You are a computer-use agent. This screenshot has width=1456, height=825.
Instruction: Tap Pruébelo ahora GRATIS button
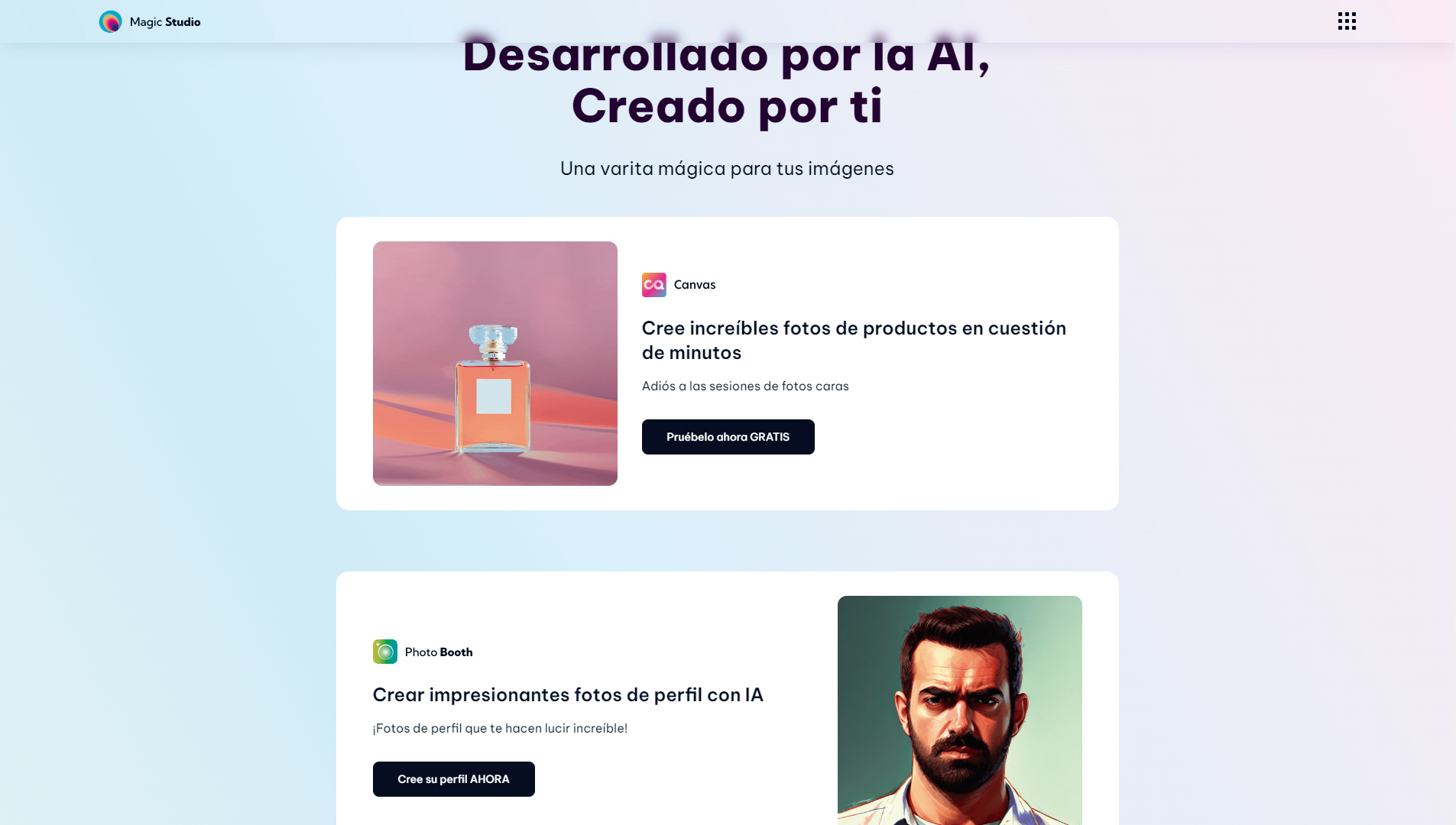(728, 437)
